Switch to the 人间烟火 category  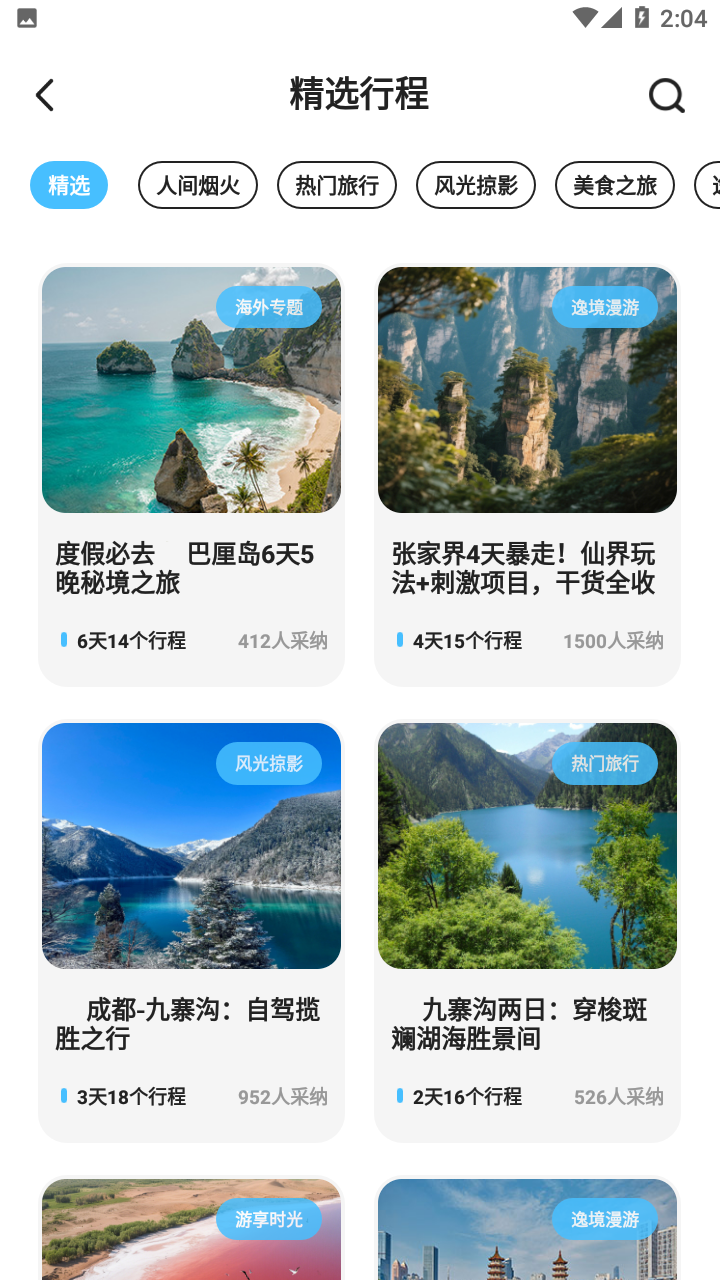pos(198,185)
